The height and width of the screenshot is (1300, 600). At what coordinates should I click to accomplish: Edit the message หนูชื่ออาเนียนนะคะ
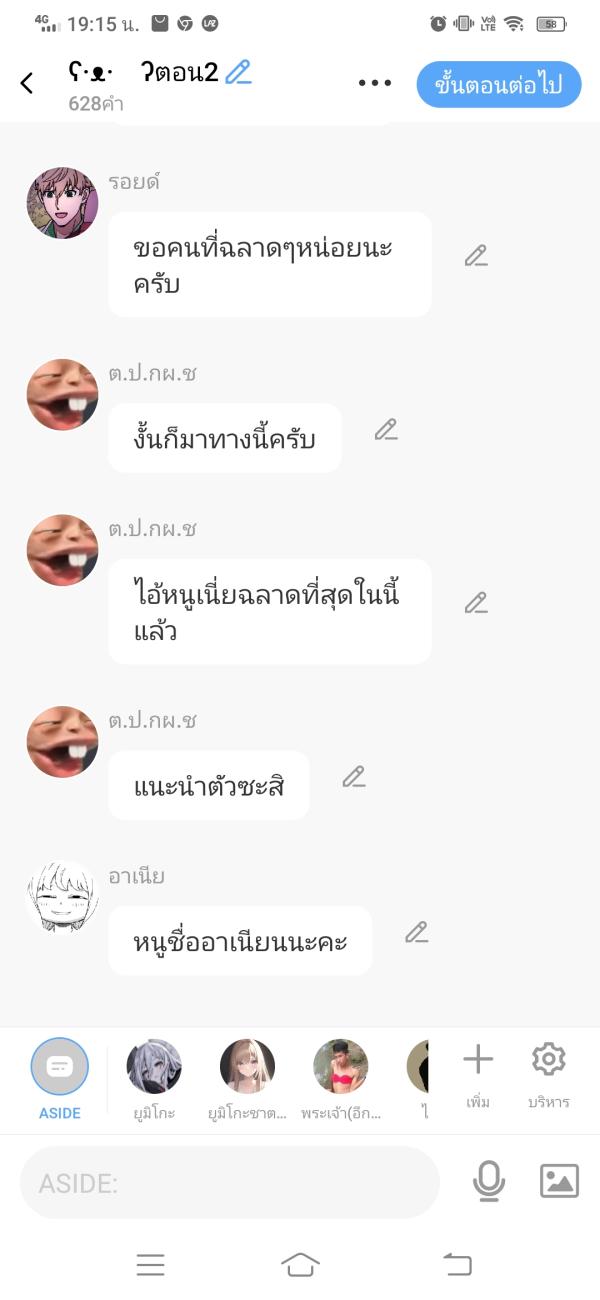[417, 933]
